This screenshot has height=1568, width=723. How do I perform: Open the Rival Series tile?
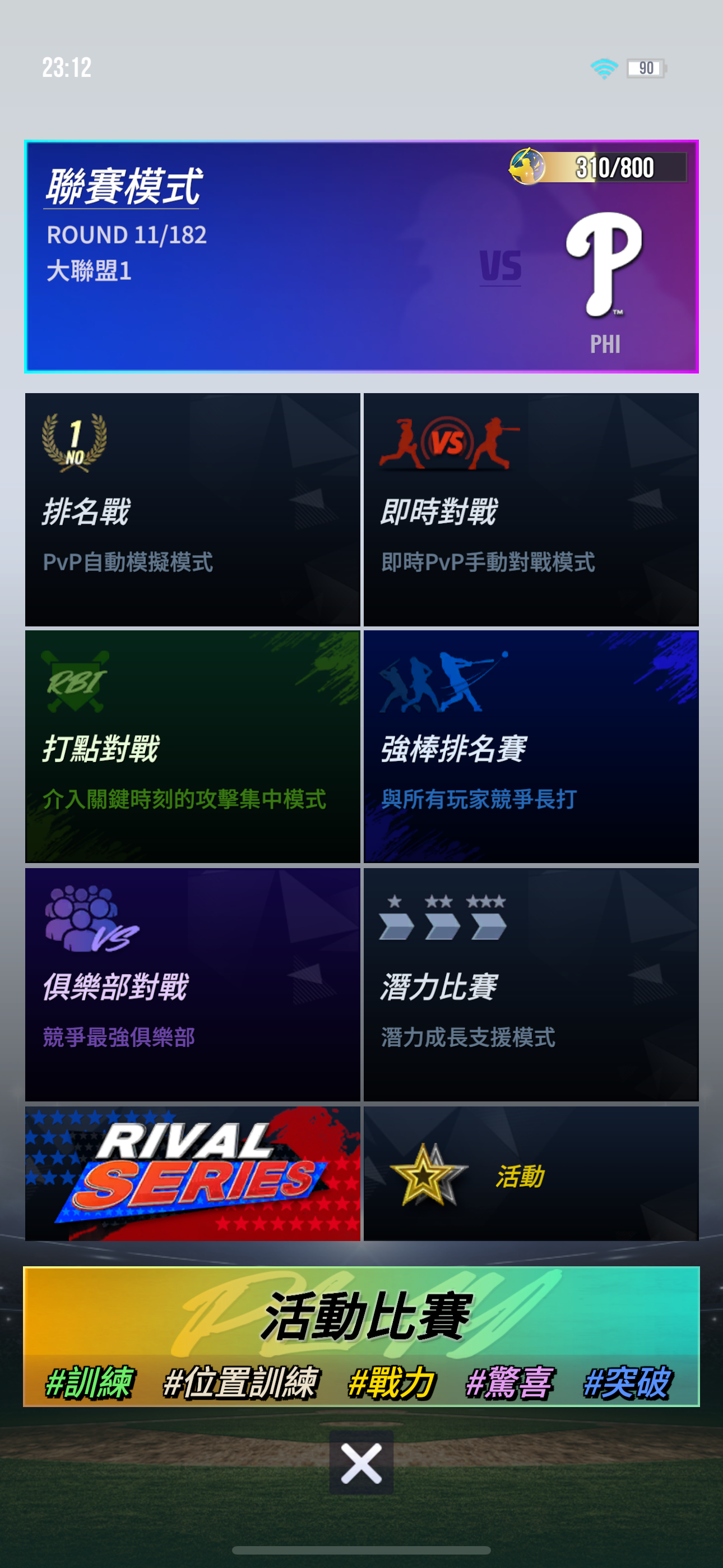coord(192,1174)
